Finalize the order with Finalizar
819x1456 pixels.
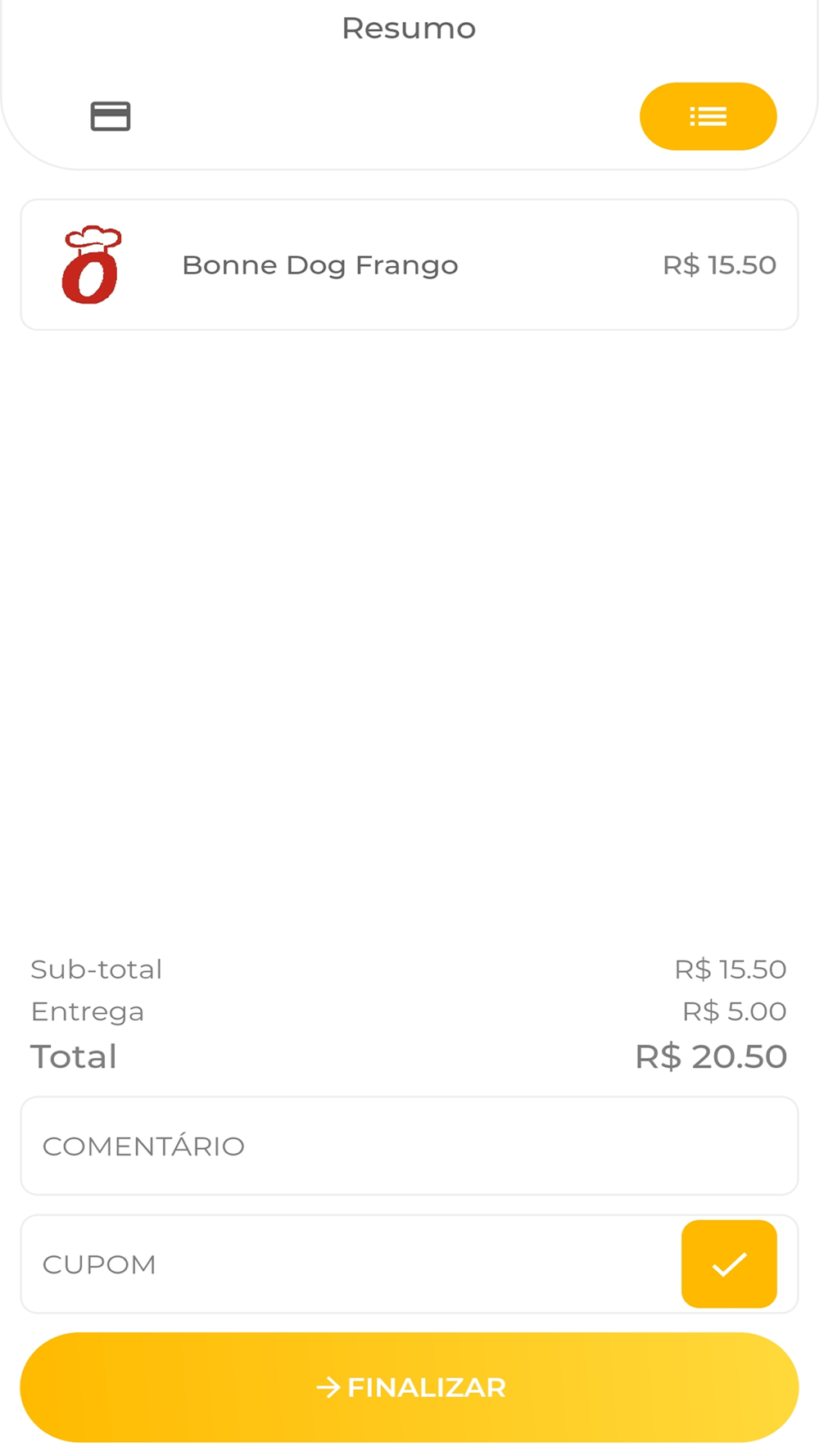(x=409, y=1387)
